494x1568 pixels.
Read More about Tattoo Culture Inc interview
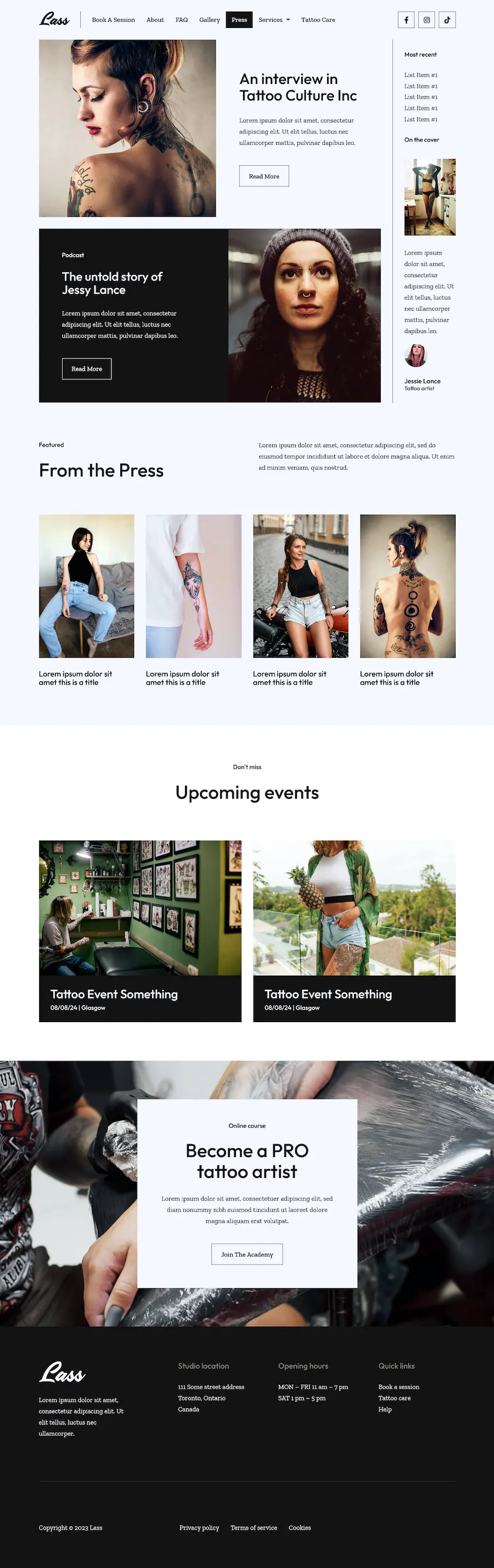(x=264, y=177)
